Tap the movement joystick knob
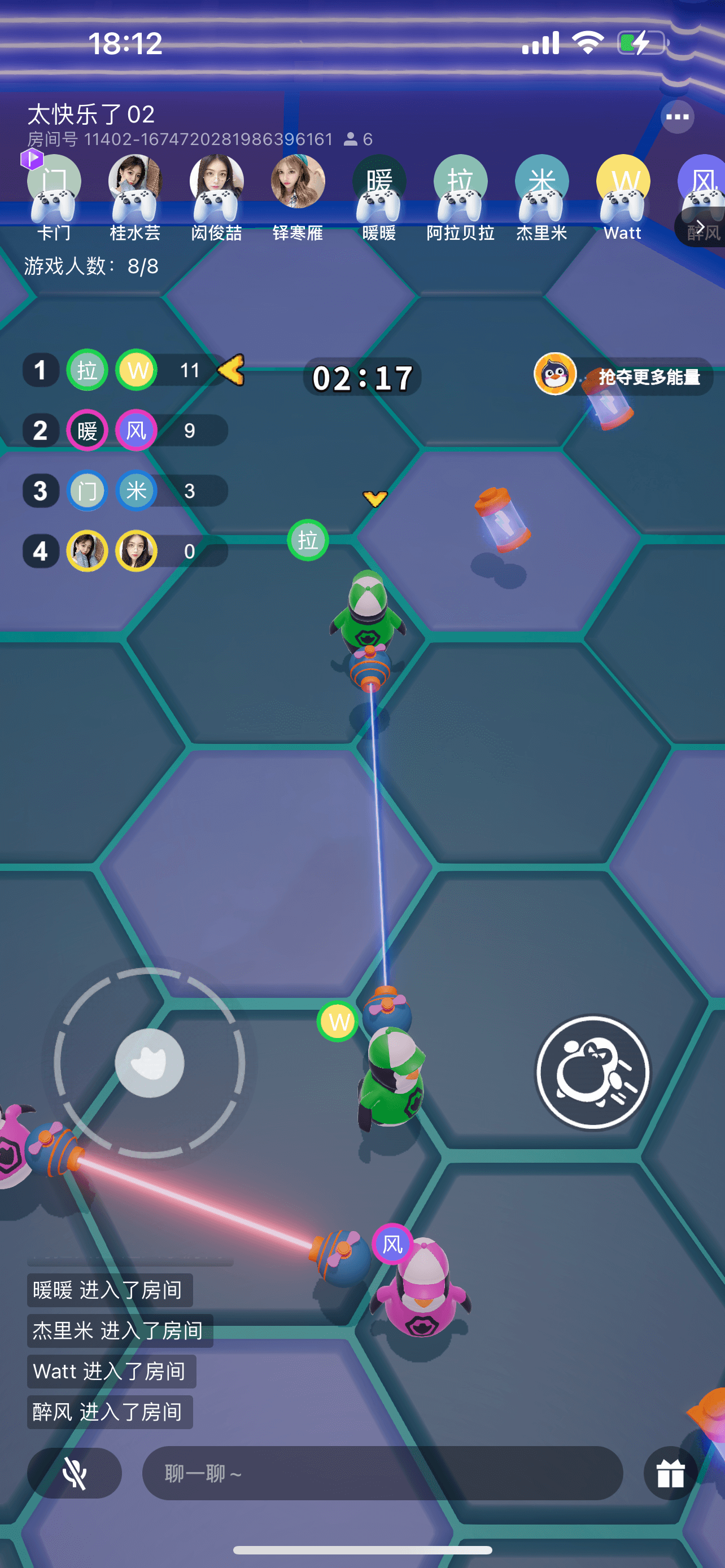 pos(149,1063)
